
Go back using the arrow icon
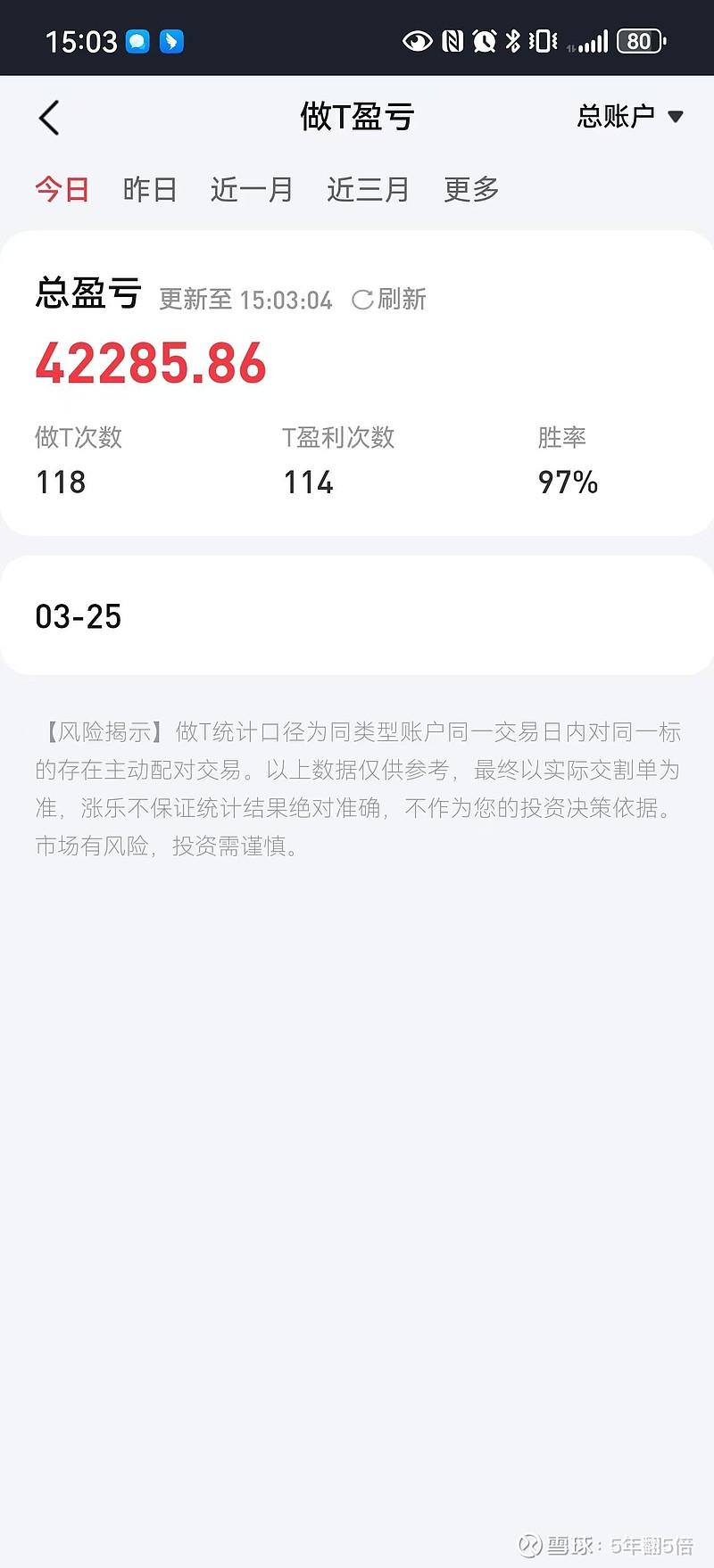click(49, 118)
